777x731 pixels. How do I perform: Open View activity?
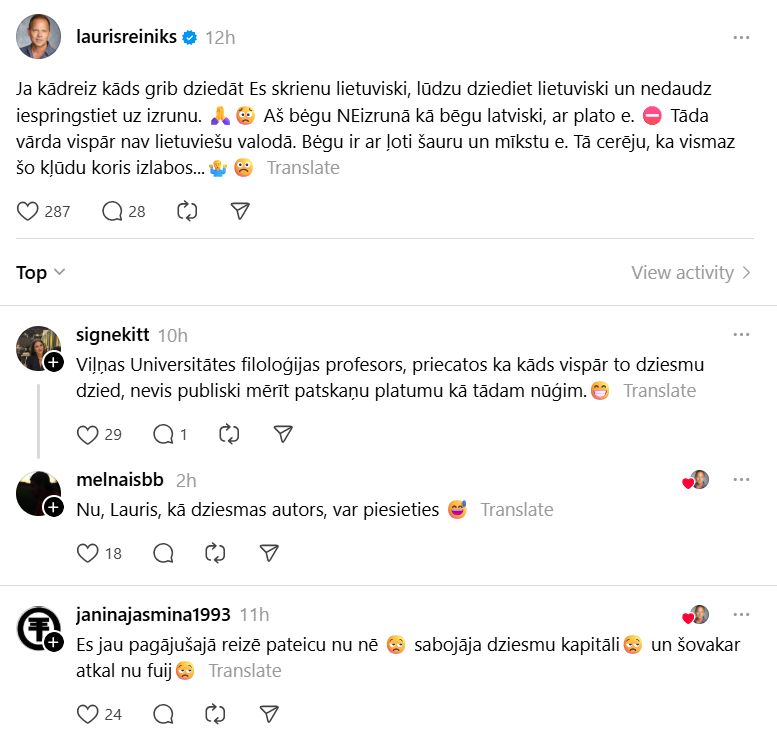tap(691, 273)
